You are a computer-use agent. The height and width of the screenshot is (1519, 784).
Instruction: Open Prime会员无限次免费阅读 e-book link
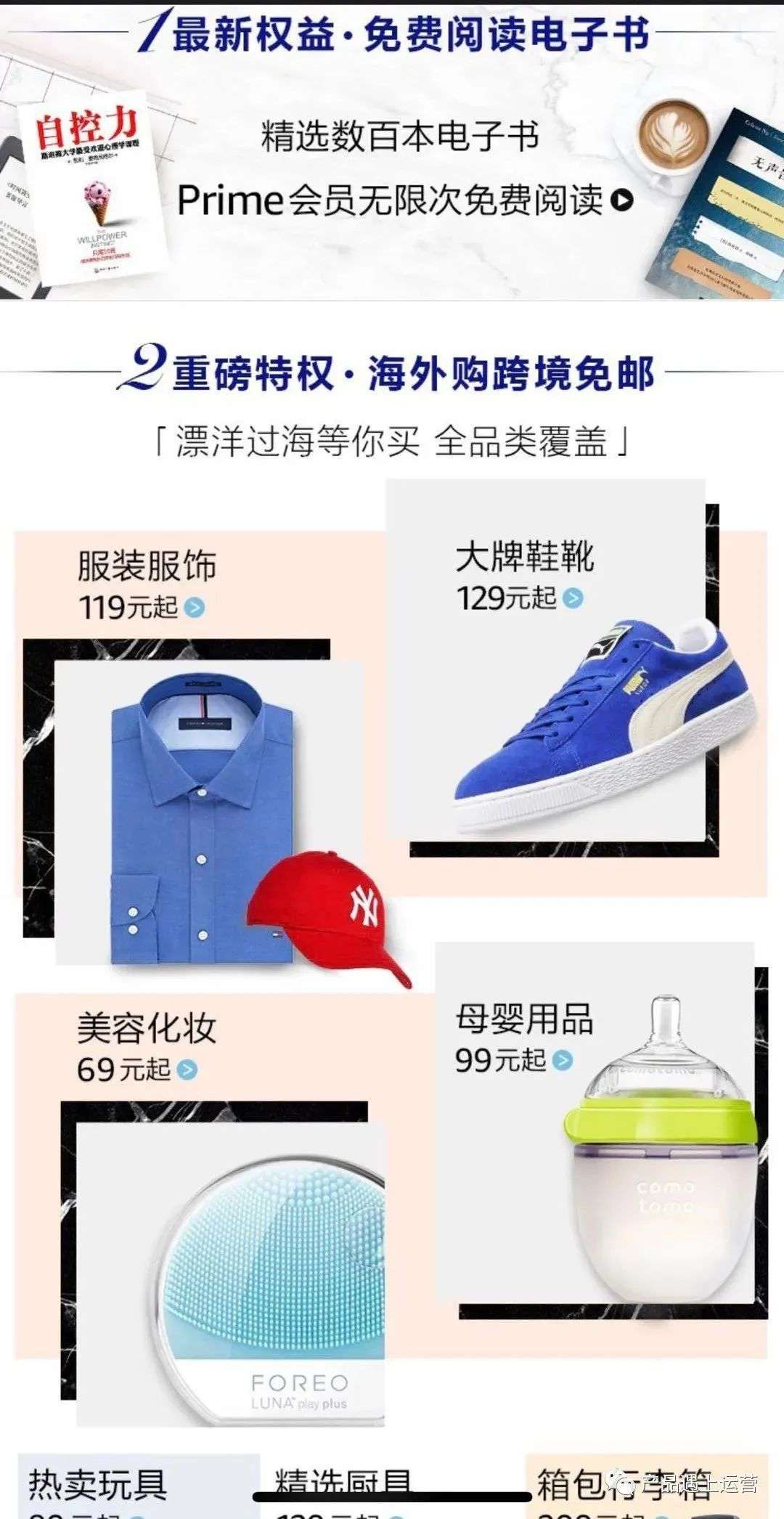[x=405, y=200]
